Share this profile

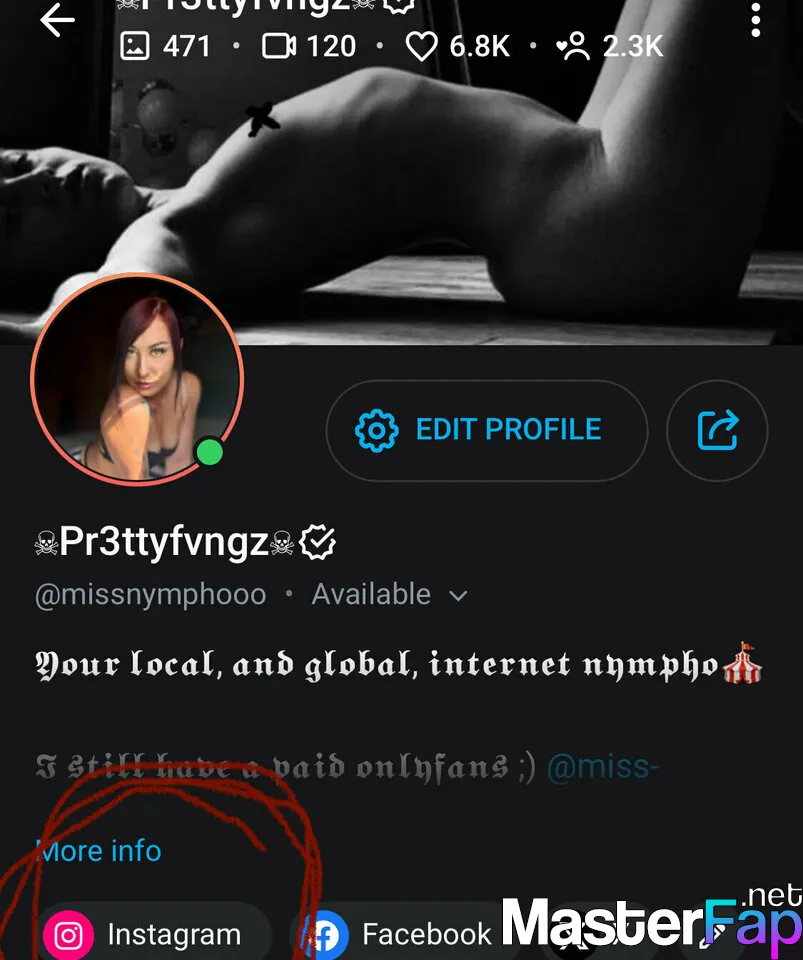tap(717, 431)
